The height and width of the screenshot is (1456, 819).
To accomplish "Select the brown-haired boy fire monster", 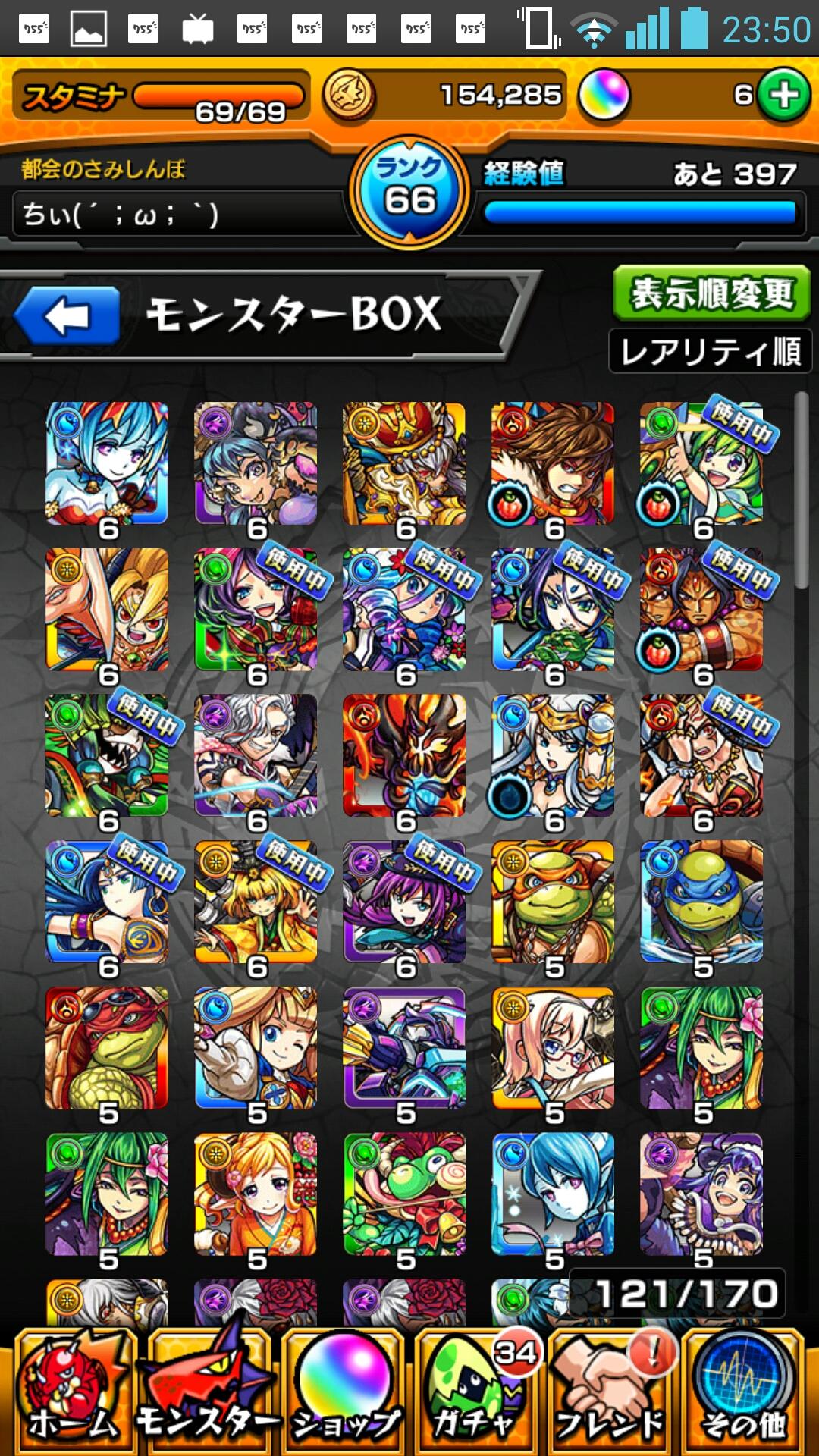I will coord(553,464).
